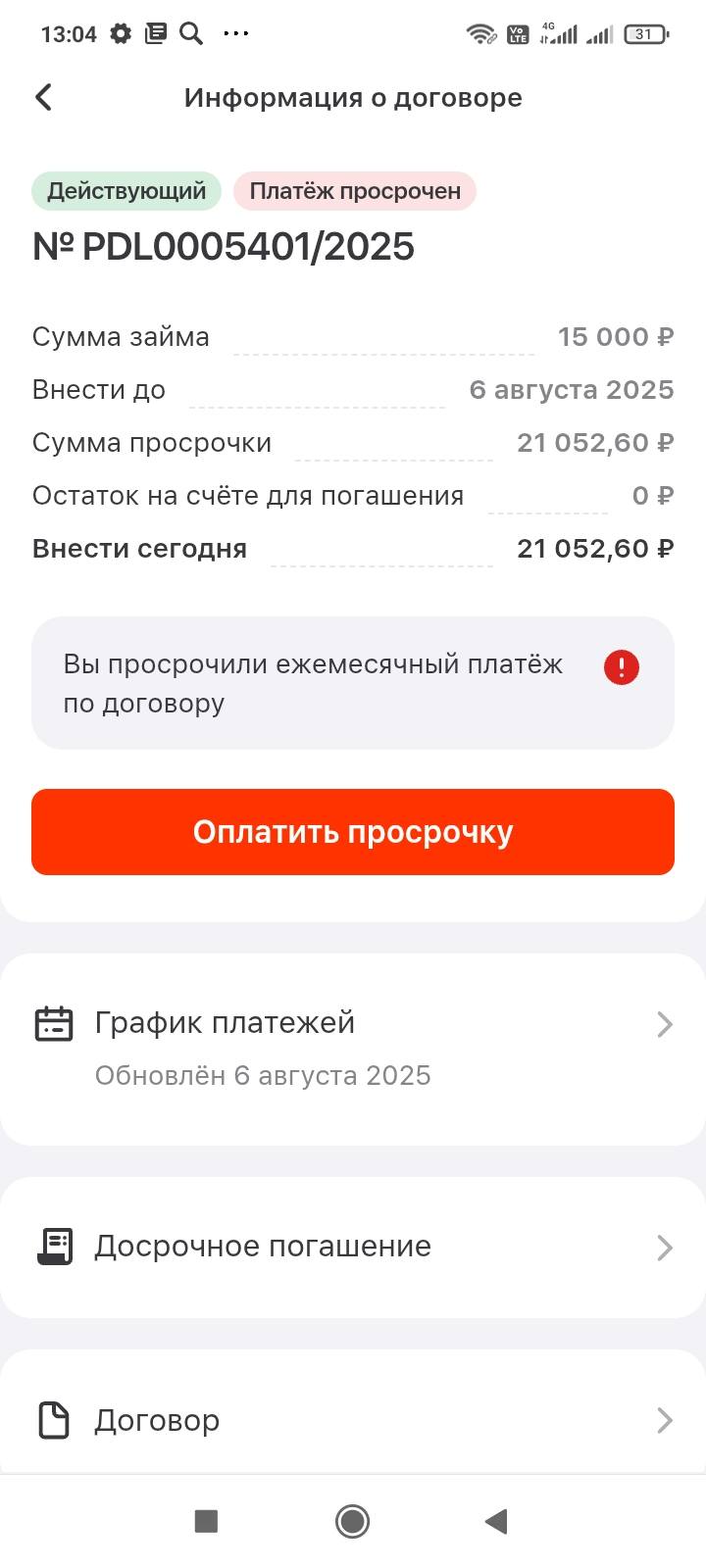Tap the three-dot overflow icon in status bar

coord(235,34)
